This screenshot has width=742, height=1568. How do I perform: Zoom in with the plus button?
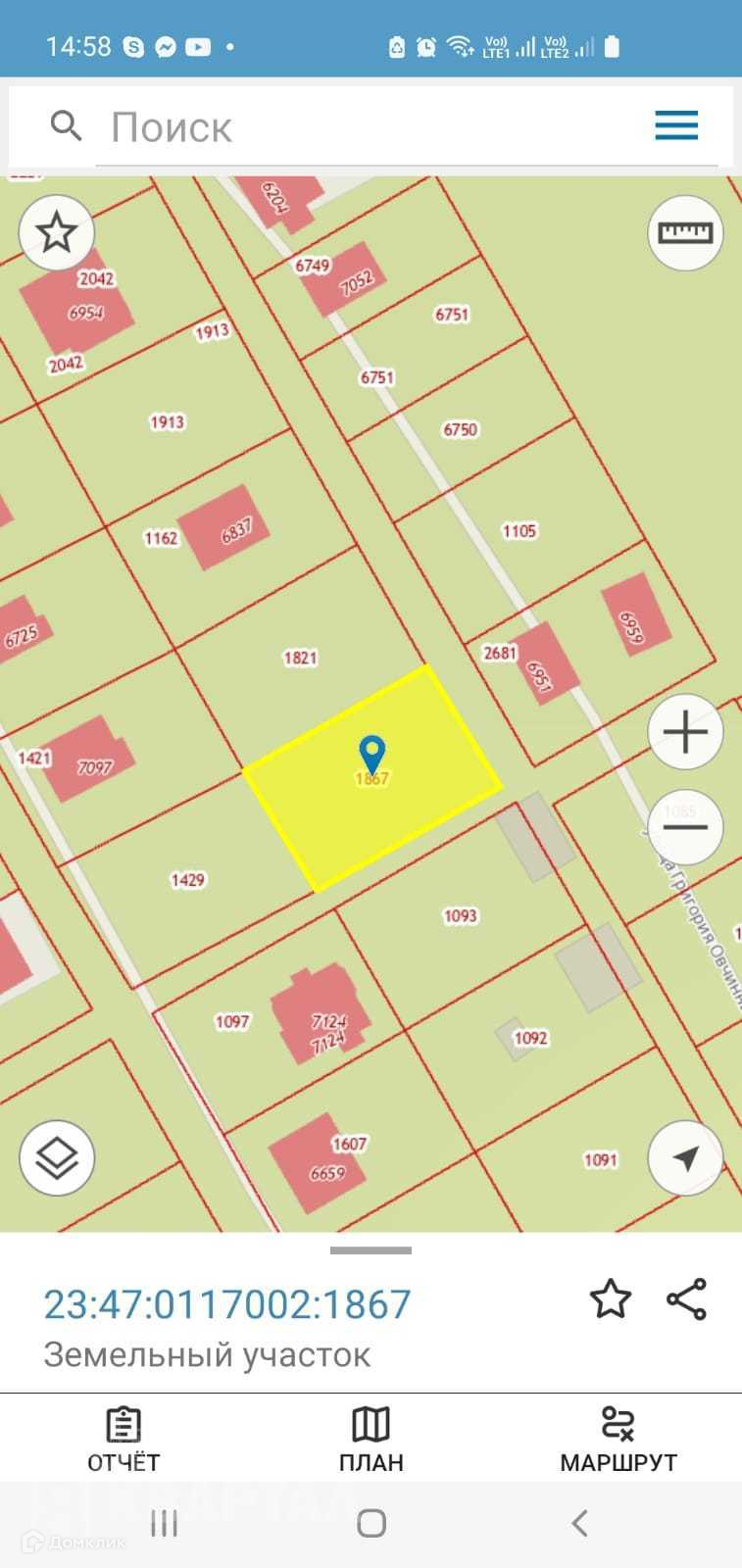point(686,732)
